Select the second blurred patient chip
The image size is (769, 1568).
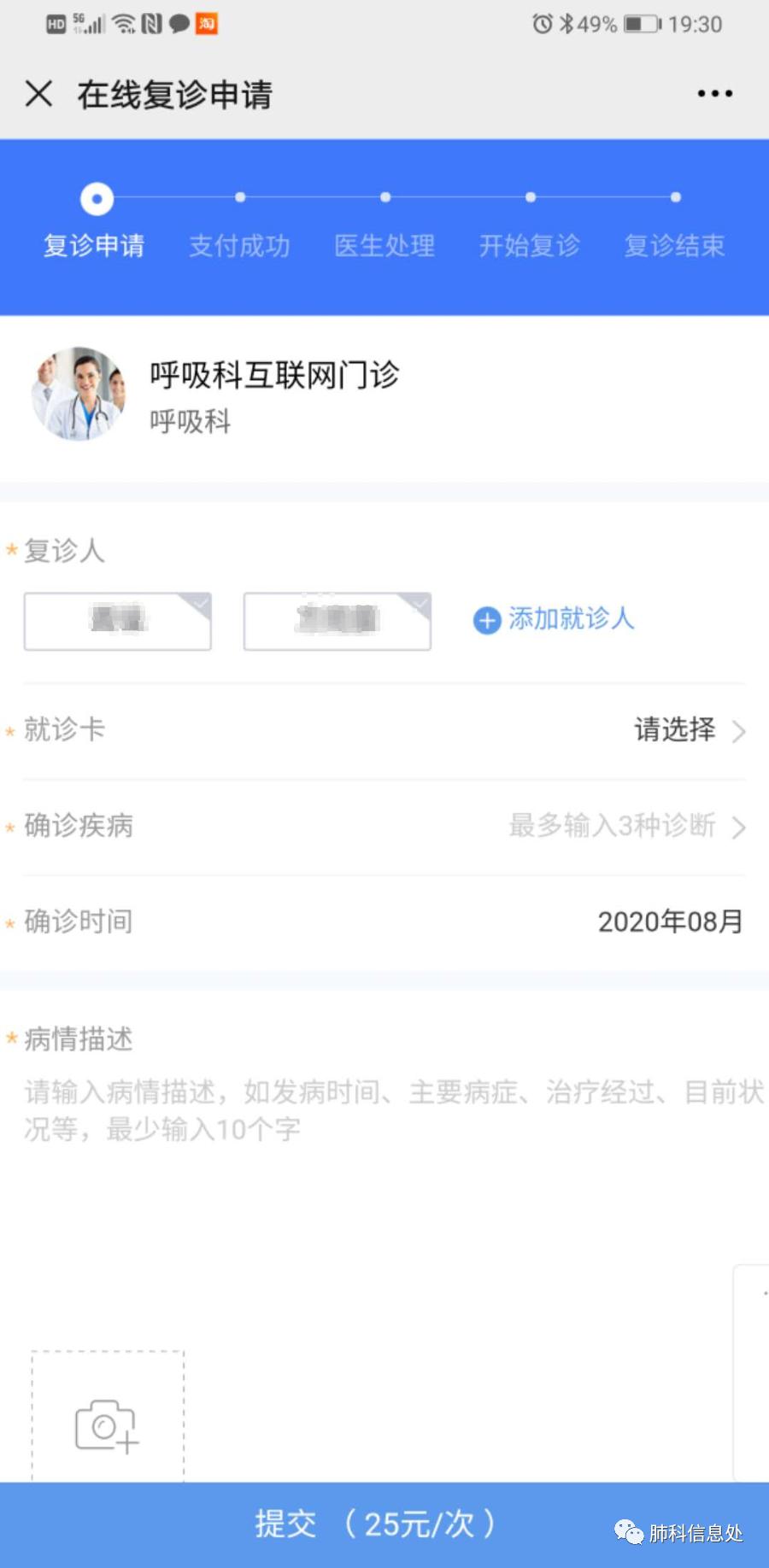337,621
